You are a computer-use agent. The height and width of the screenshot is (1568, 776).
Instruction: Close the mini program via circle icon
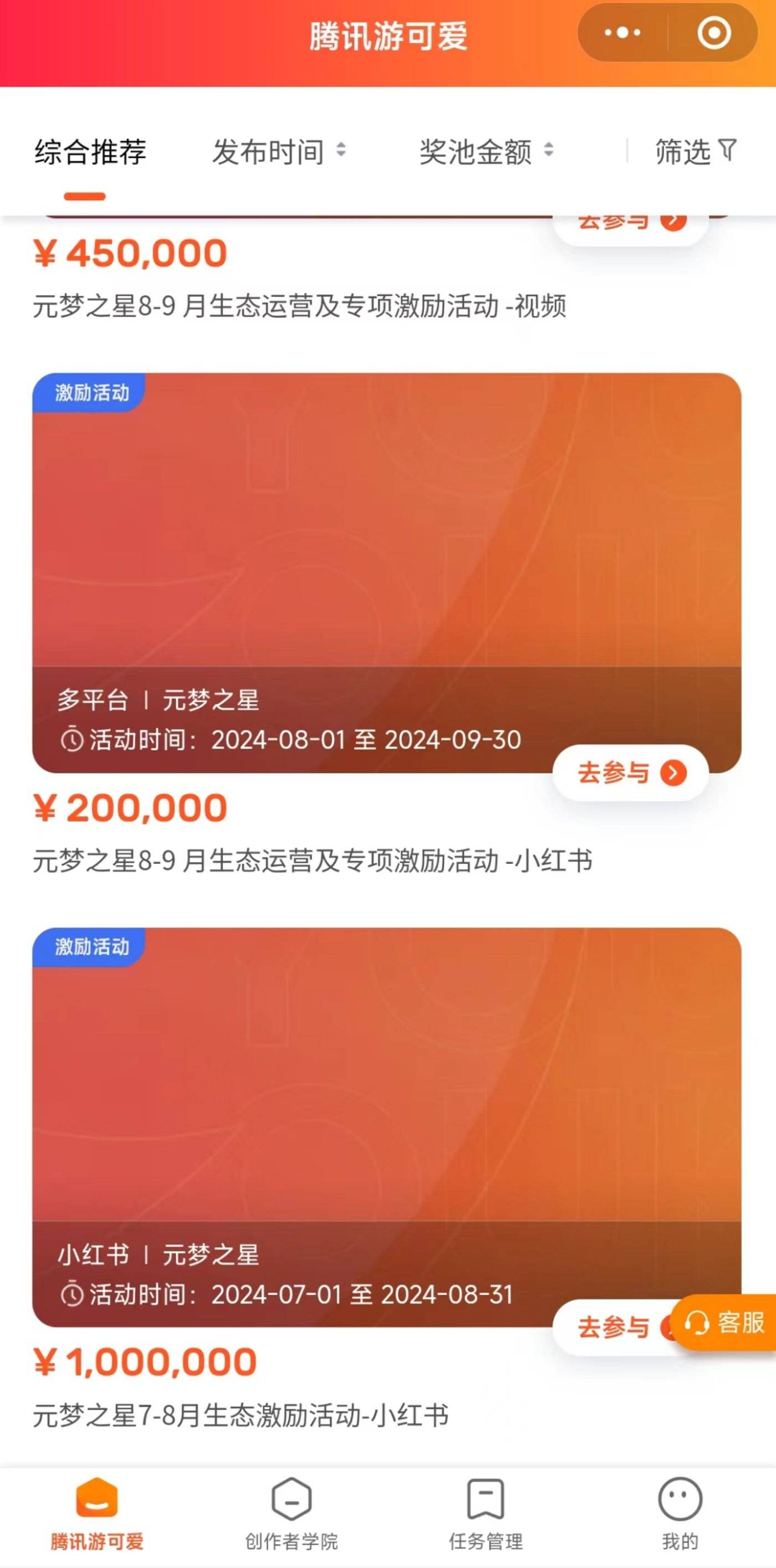[713, 33]
